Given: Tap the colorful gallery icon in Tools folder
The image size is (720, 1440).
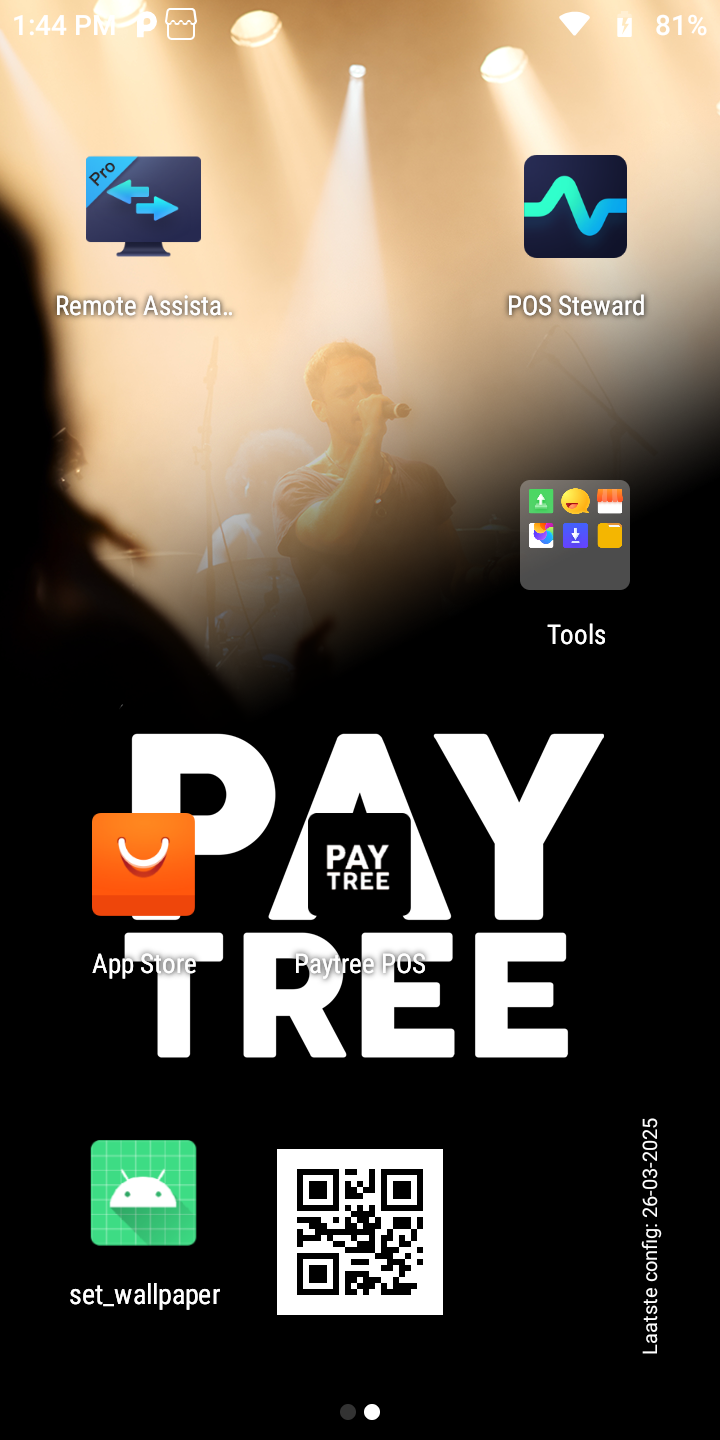Looking at the screenshot, I should coord(541,536).
